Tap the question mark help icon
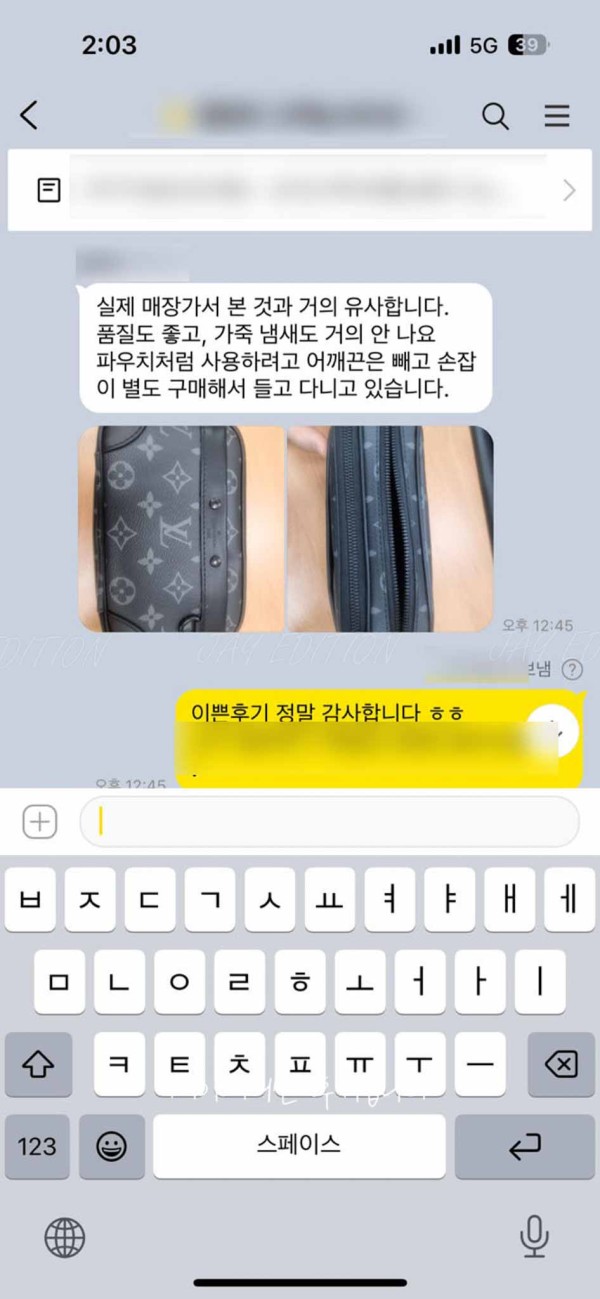Screen dimensions: 600x1299 (x=572, y=670)
